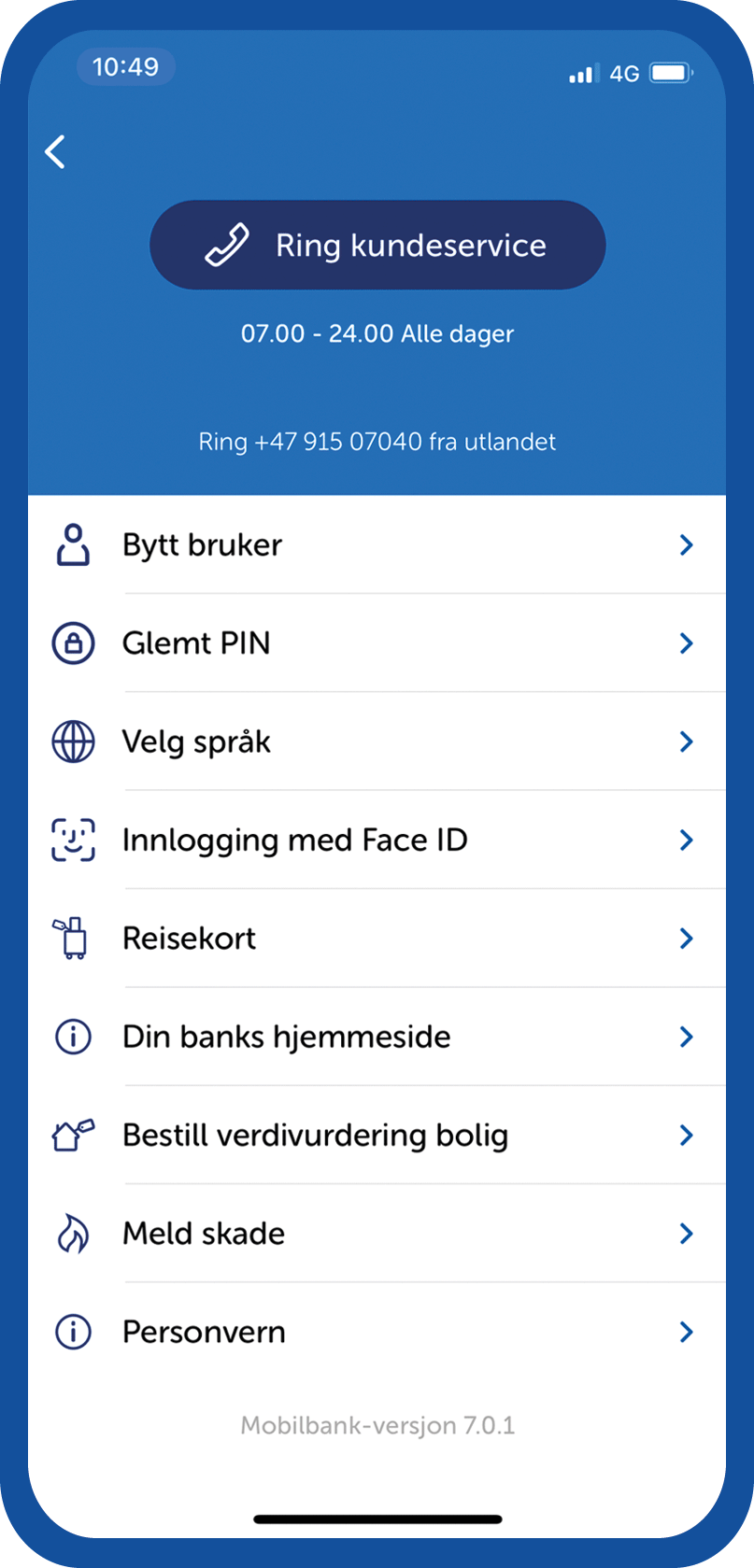Open Bytt bruker to switch user
The image size is (754, 1568).
pyautogui.click(x=377, y=545)
